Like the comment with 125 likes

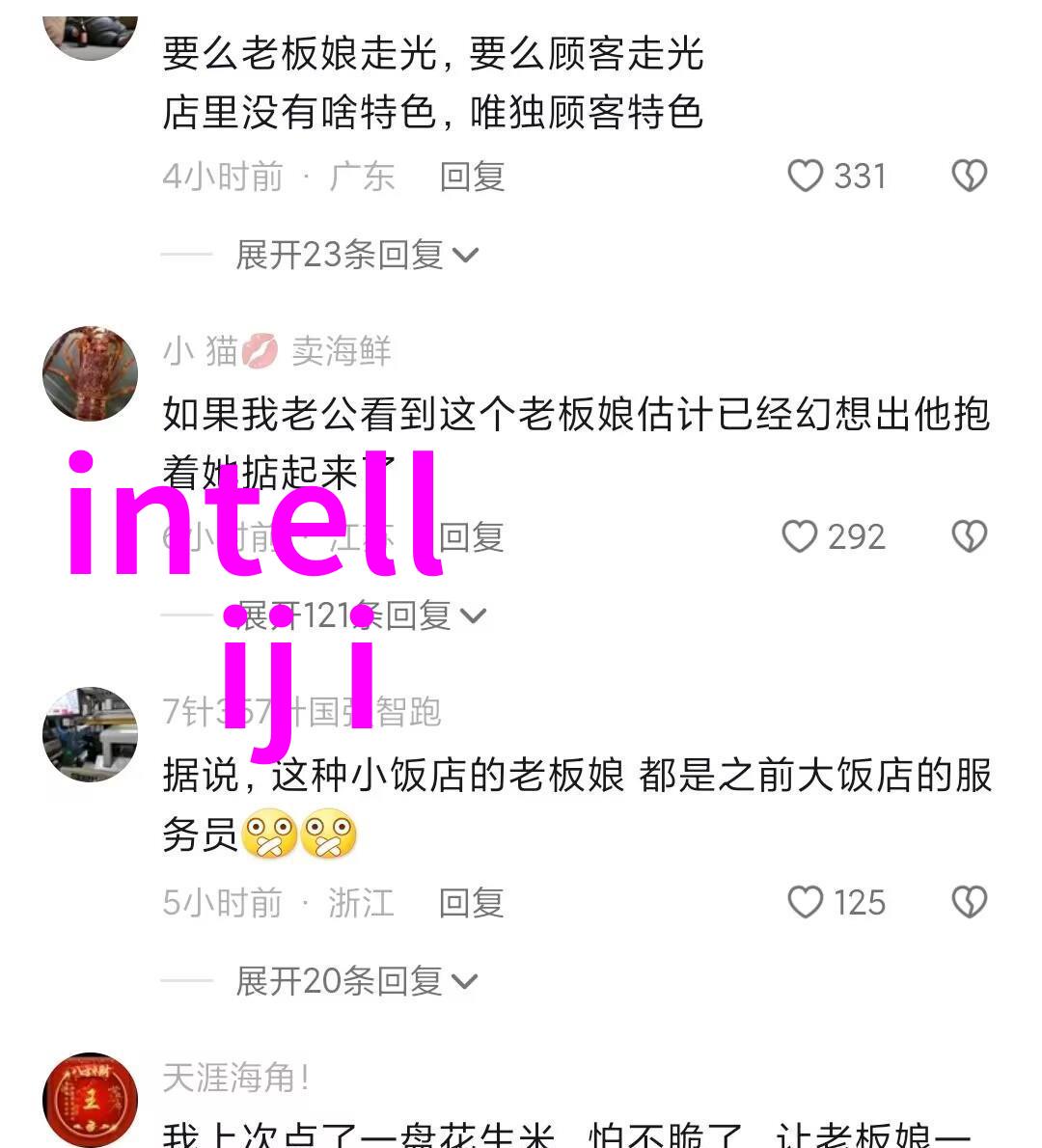(805, 903)
